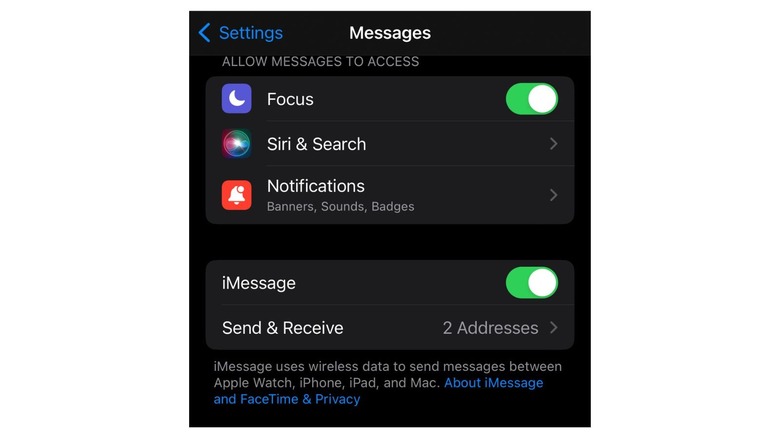This screenshot has height=438, width=780.
Task: Toggle the Focus switch off
Action: 531,99
